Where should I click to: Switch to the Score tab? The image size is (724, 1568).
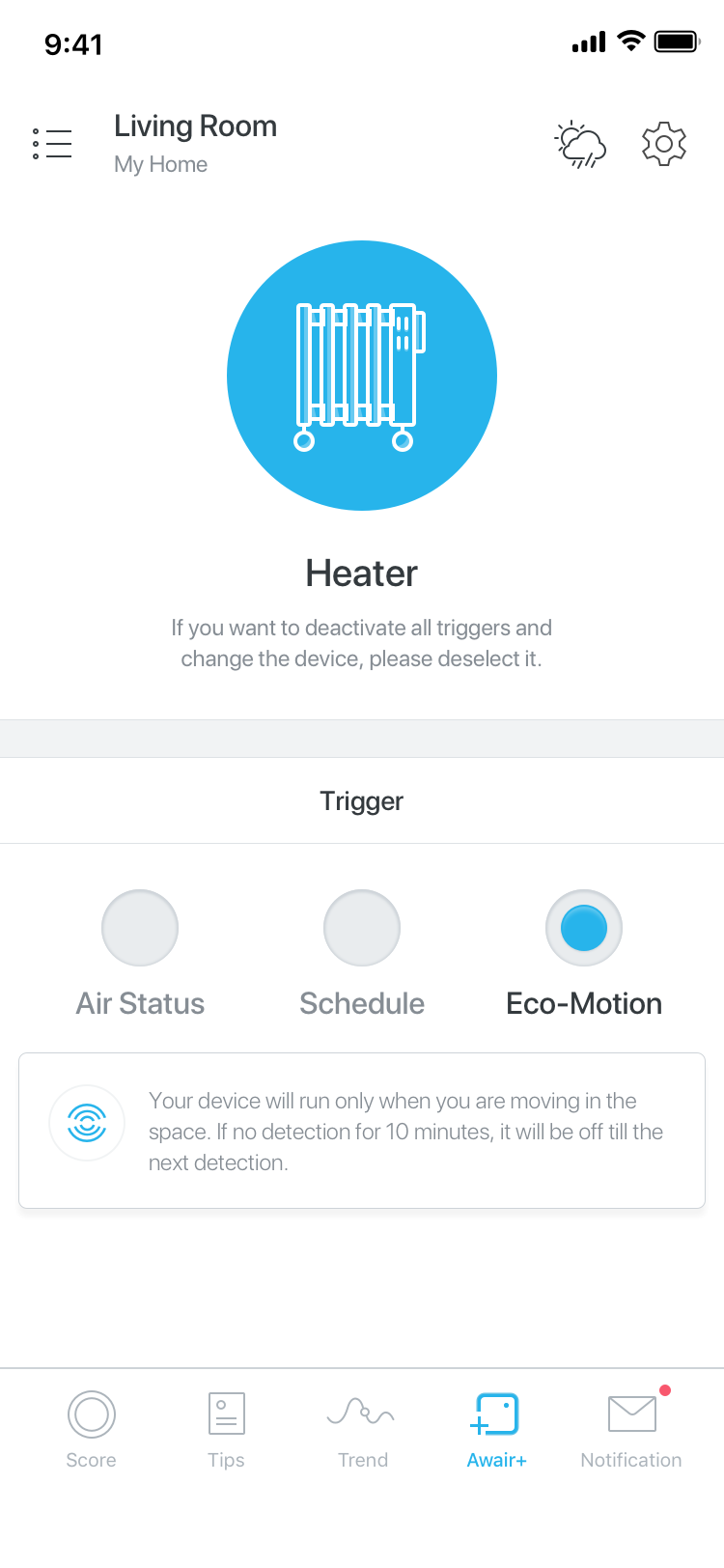coord(92,1430)
